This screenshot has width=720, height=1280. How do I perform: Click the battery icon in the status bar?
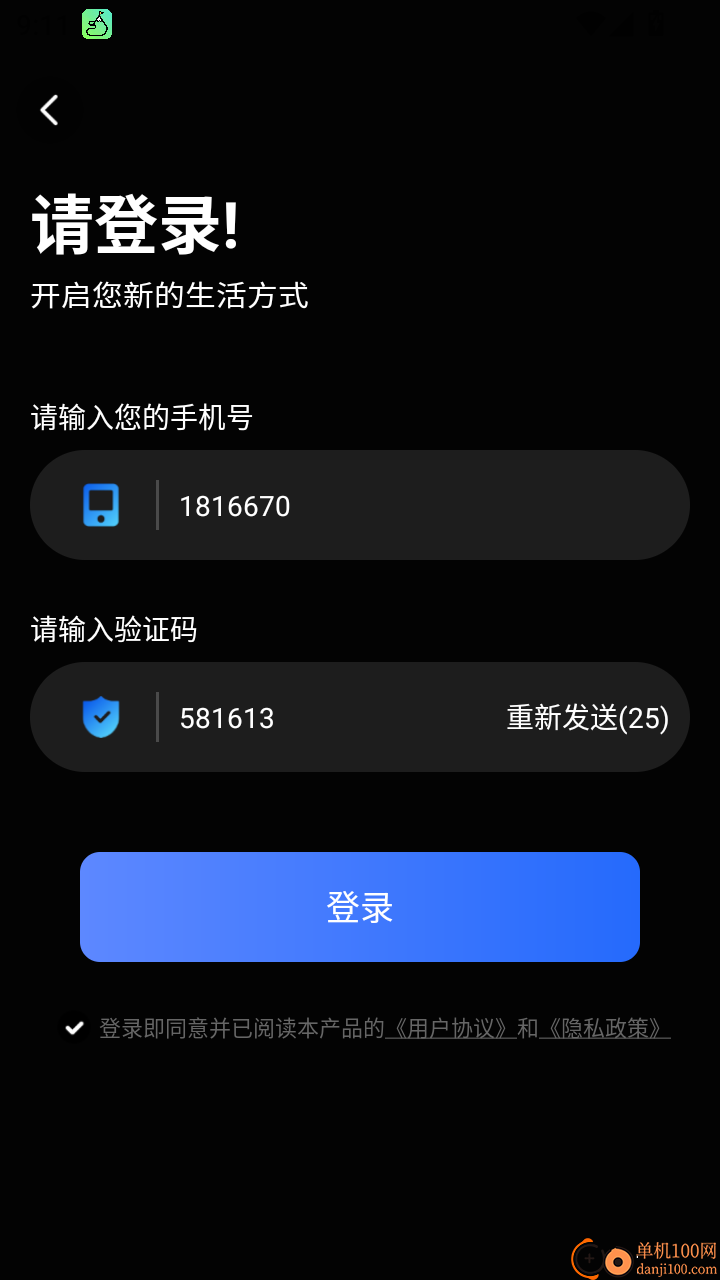click(656, 23)
